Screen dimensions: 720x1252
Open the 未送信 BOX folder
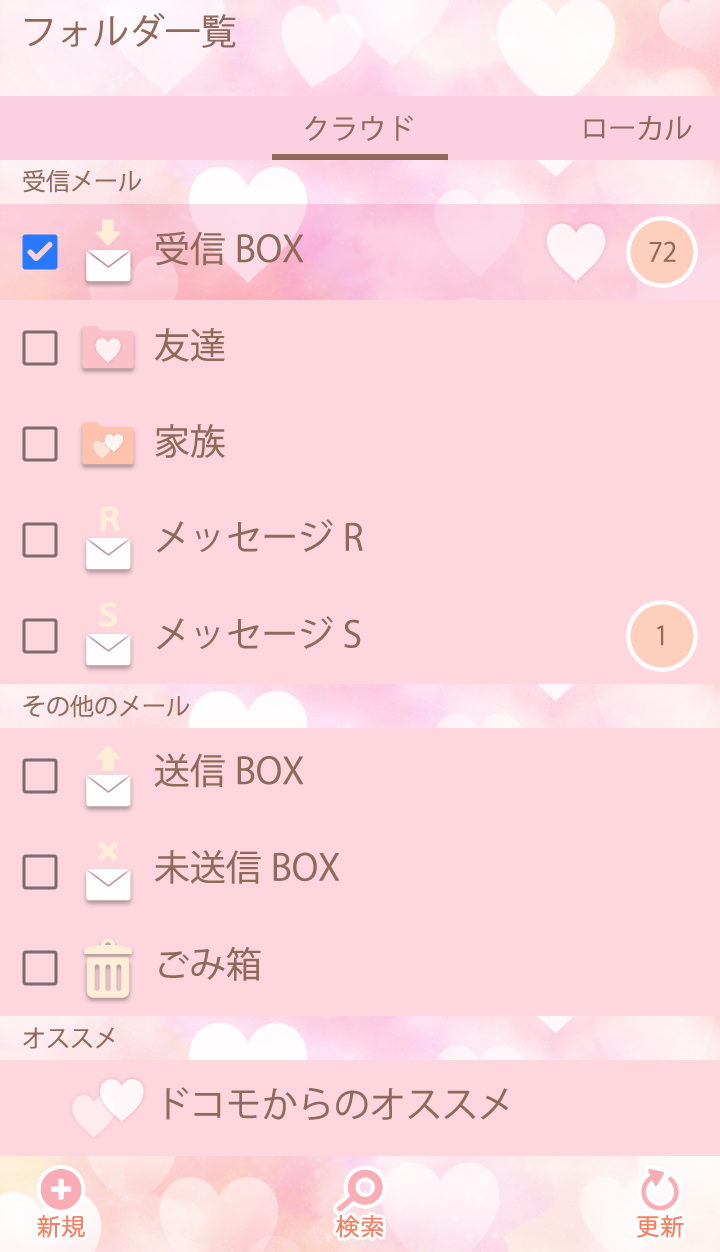pos(247,869)
